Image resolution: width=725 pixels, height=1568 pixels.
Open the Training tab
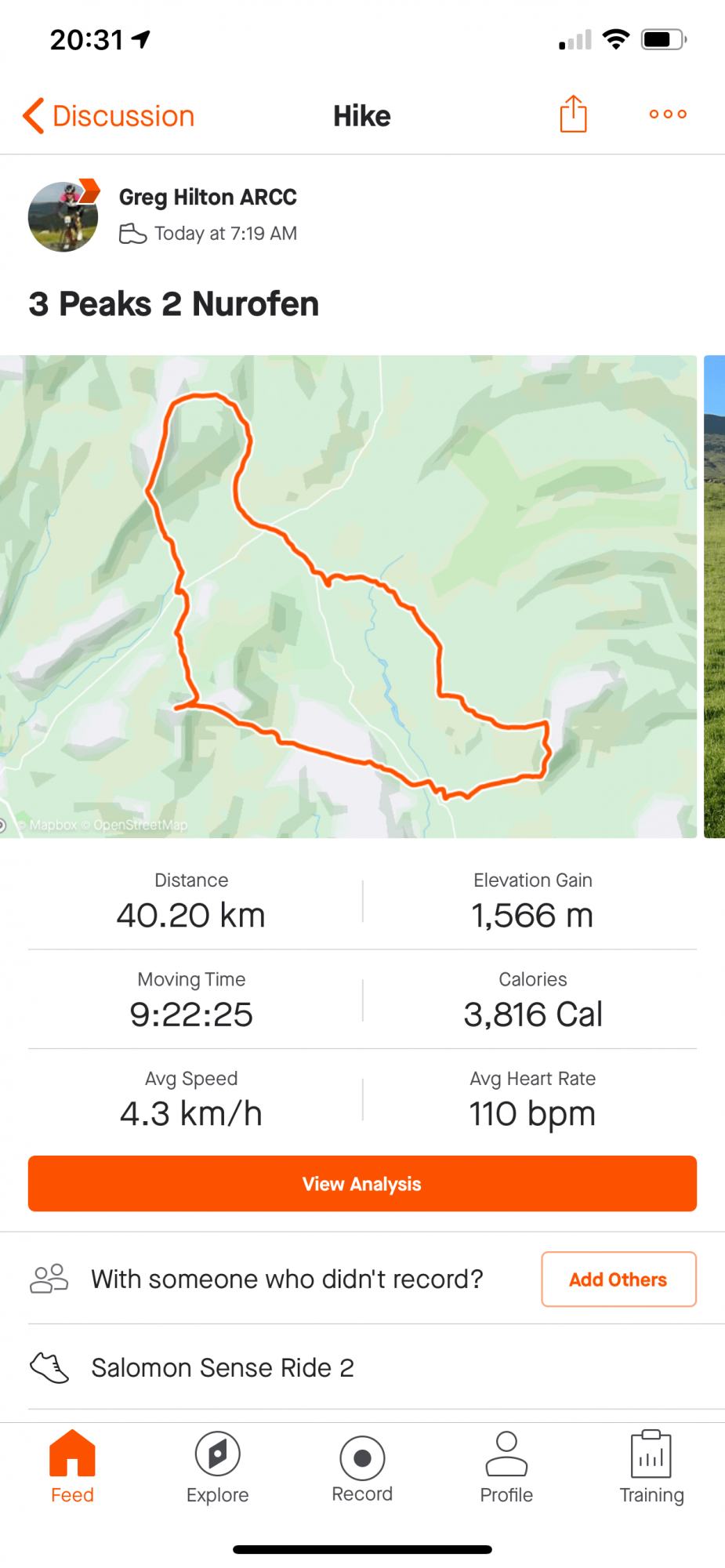651,1467
